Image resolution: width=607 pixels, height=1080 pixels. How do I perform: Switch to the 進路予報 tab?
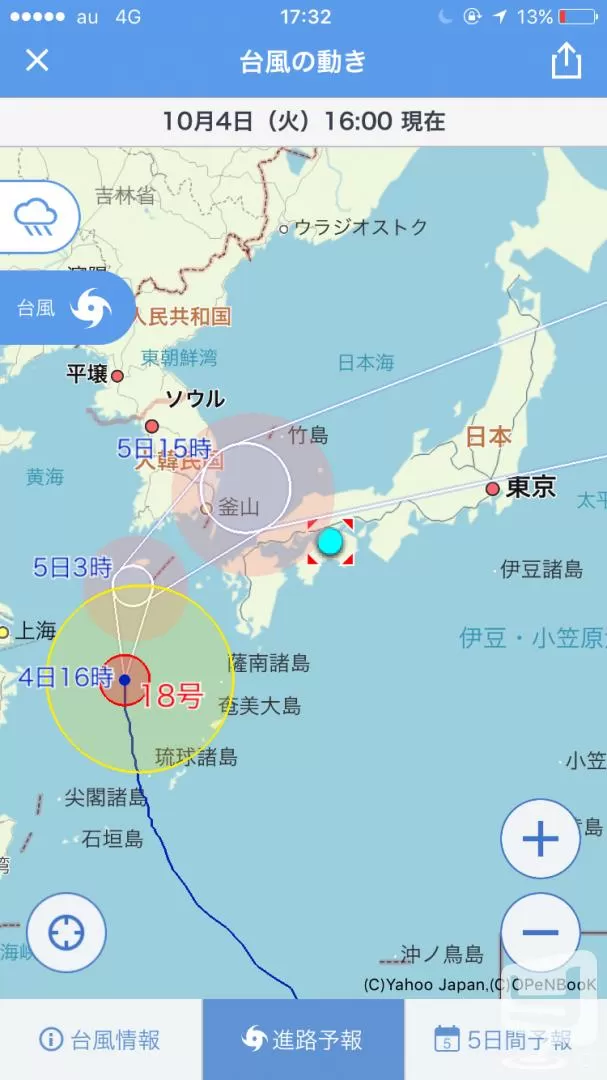303,1039
